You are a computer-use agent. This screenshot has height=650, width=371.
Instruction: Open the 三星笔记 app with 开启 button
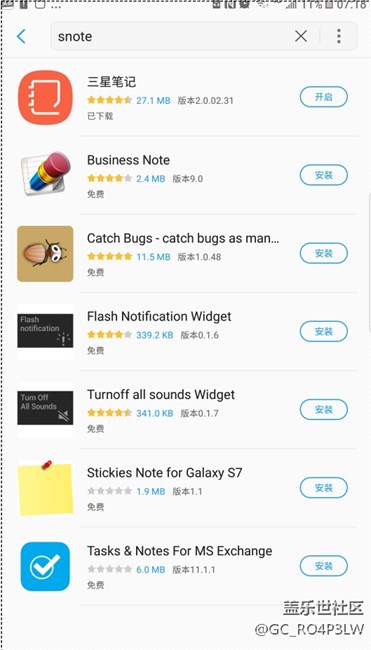pos(324,97)
